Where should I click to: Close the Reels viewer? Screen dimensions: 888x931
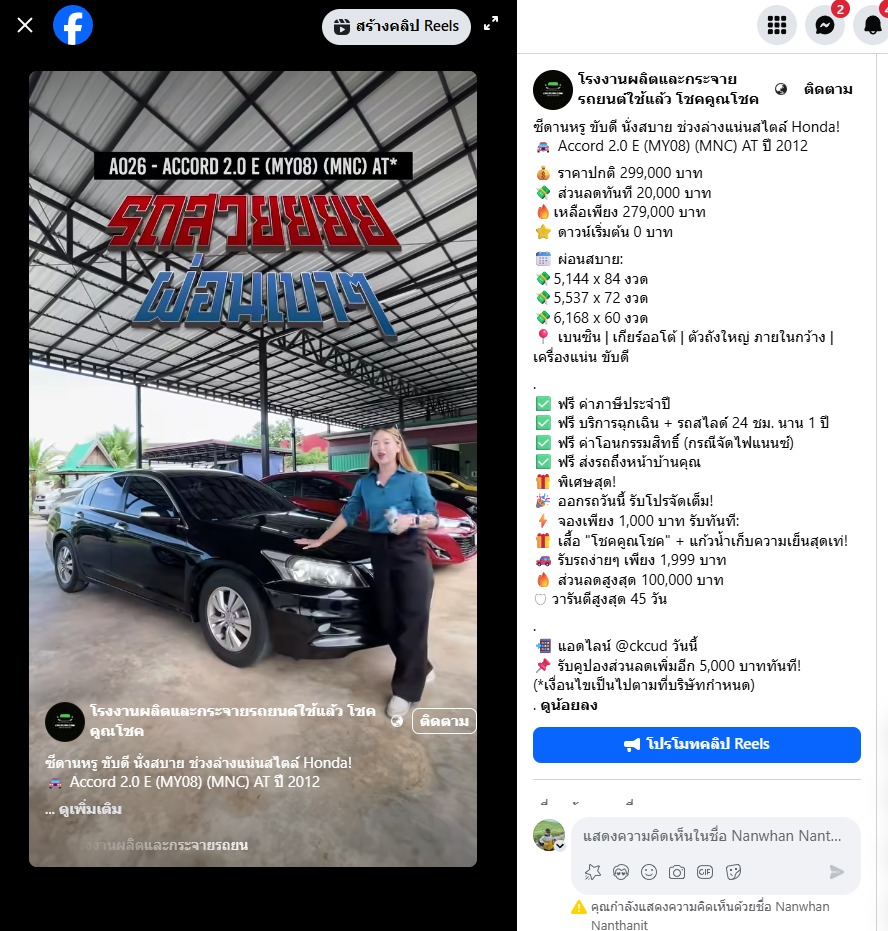click(x=25, y=25)
